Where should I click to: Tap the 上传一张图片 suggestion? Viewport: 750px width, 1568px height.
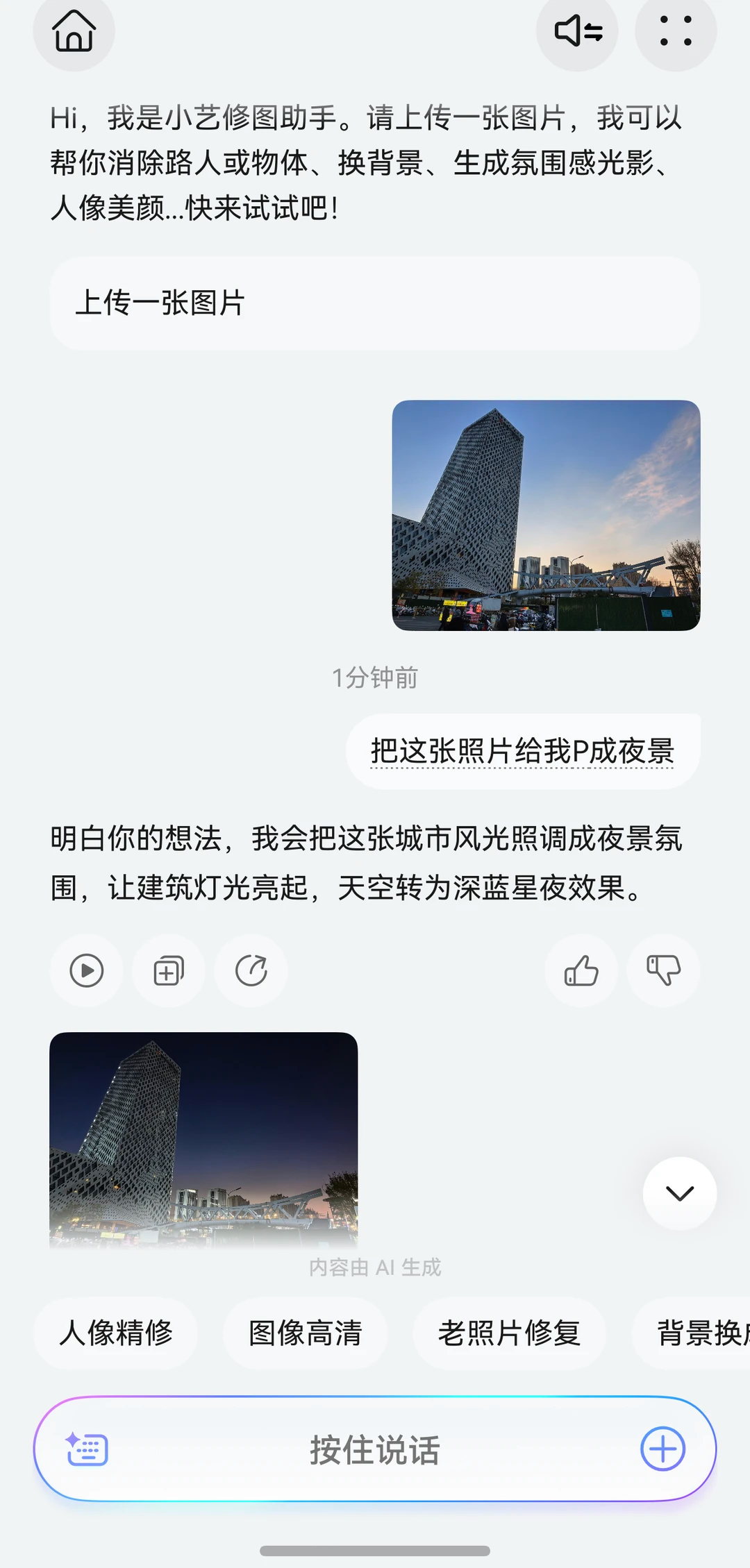tap(374, 303)
